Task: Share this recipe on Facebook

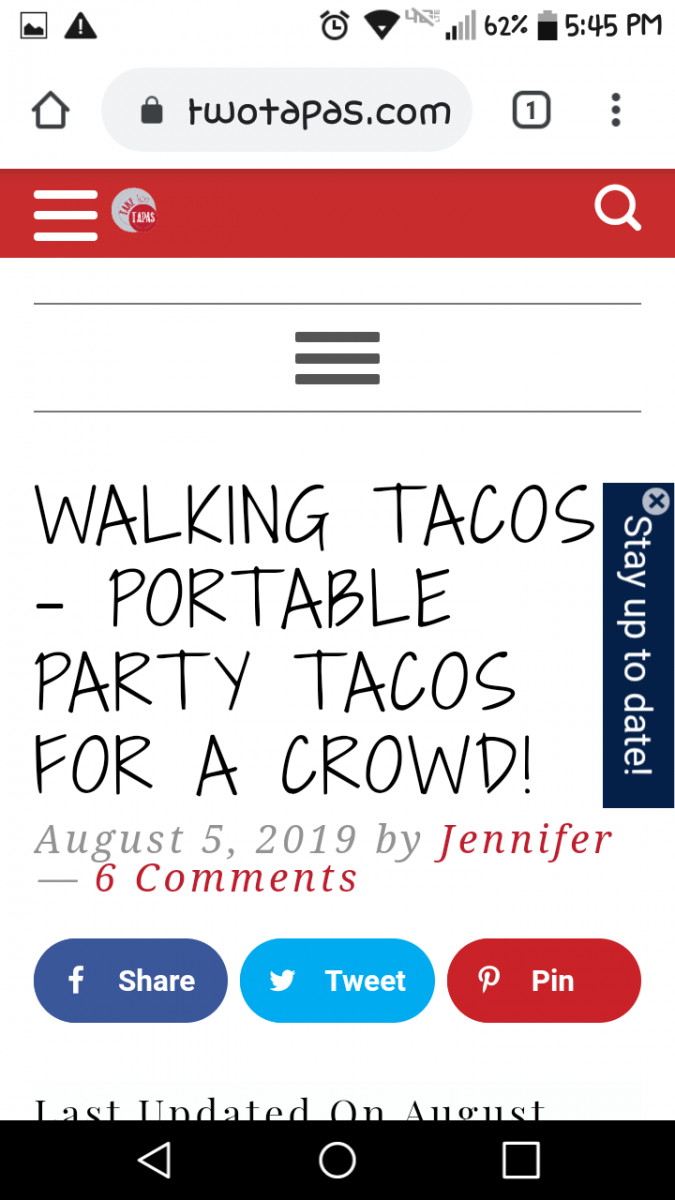Action: [x=131, y=981]
